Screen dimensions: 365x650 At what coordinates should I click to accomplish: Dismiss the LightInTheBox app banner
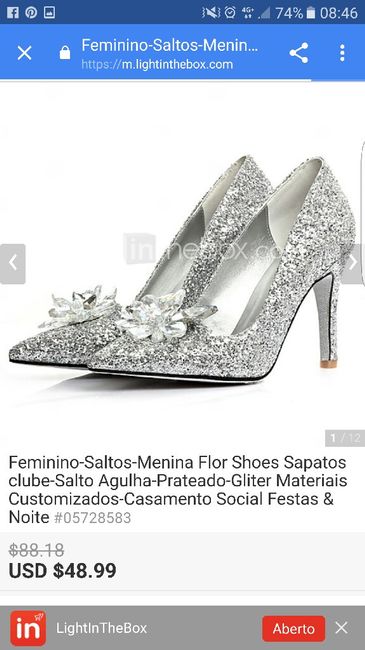(x=341, y=628)
